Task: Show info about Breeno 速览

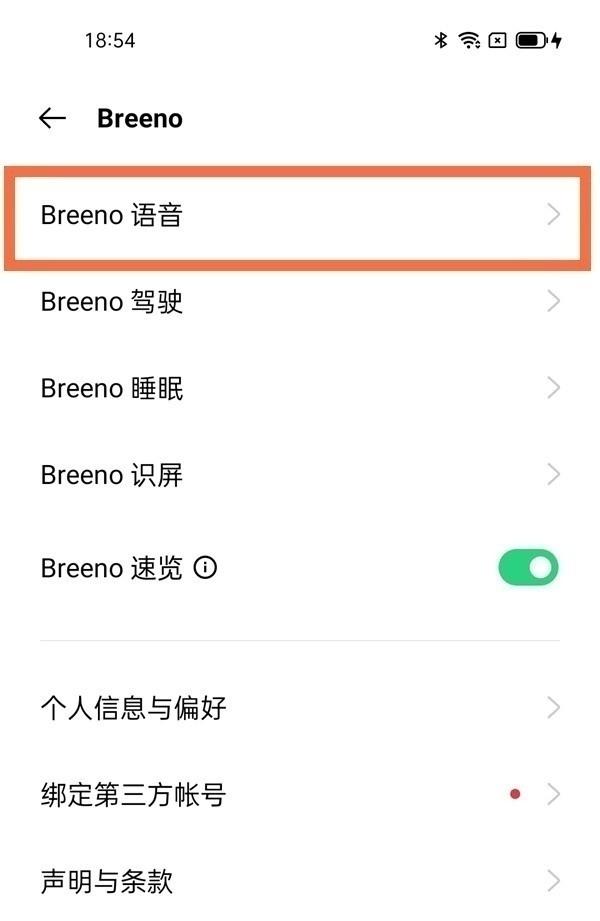Action: [x=205, y=568]
